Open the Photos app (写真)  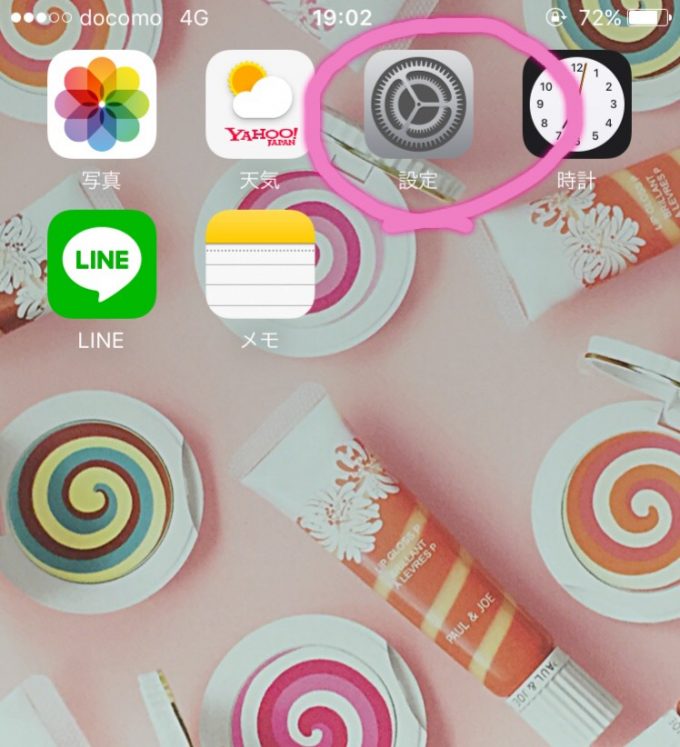pyautogui.click(x=102, y=104)
